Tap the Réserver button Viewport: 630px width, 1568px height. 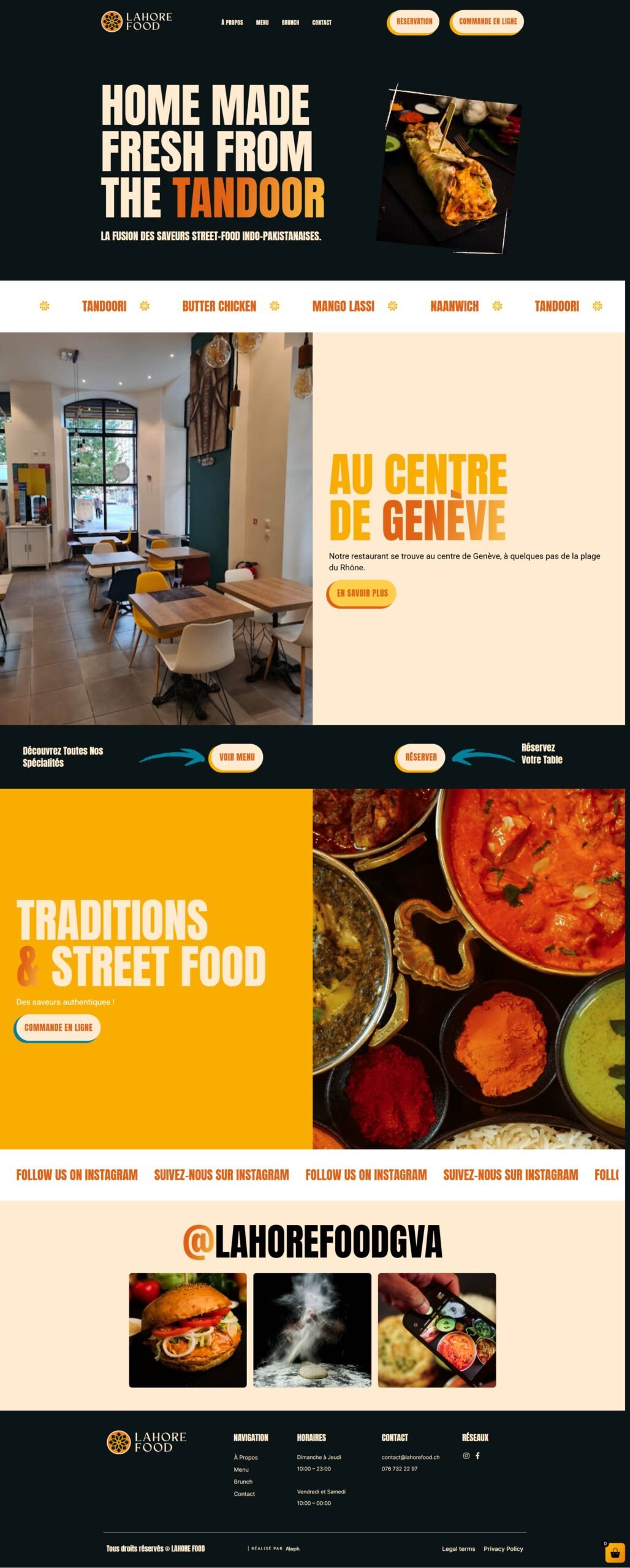[420, 757]
